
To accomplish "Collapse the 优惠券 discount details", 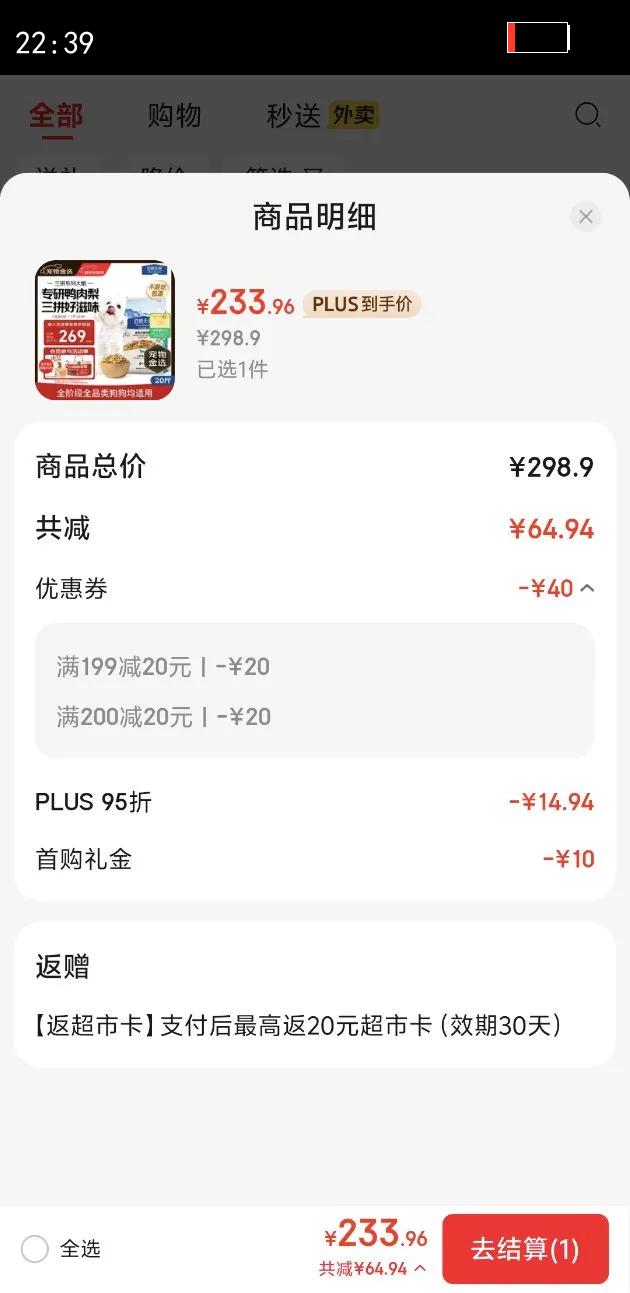I will (x=587, y=588).
